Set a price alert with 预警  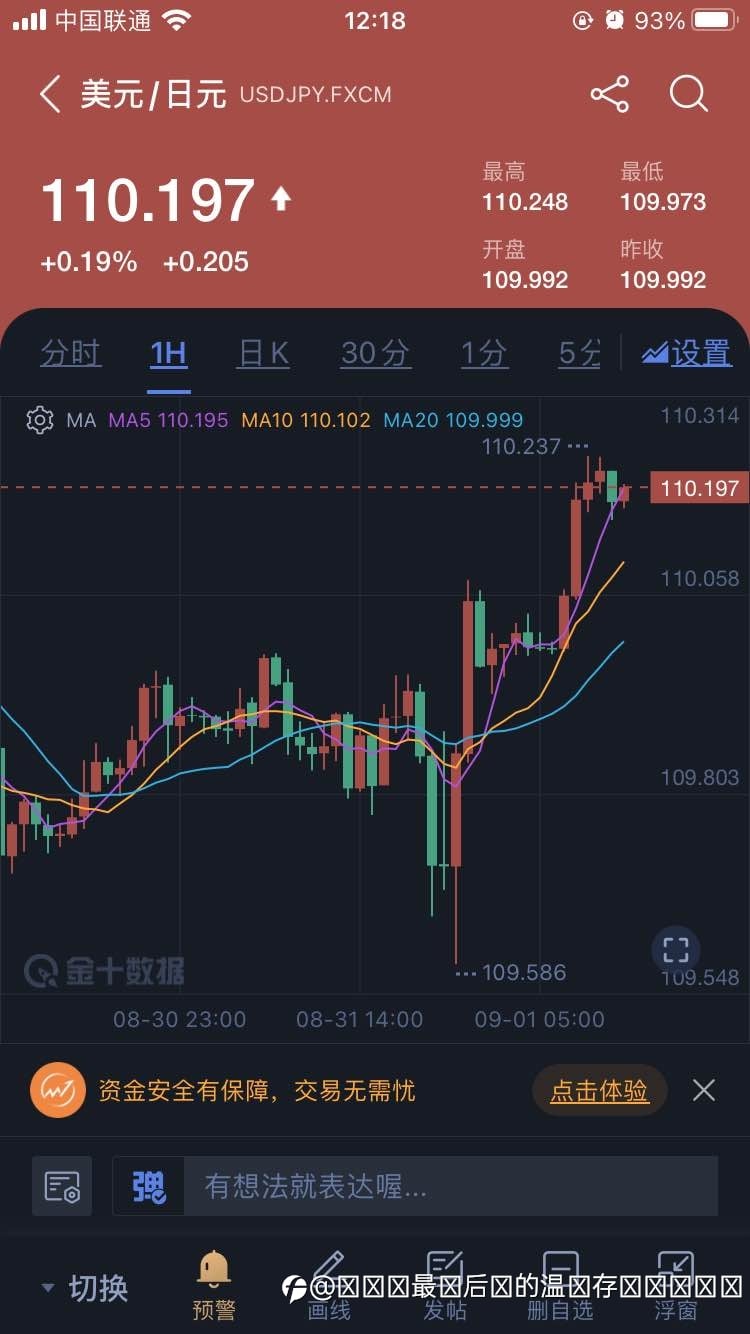point(213,1285)
